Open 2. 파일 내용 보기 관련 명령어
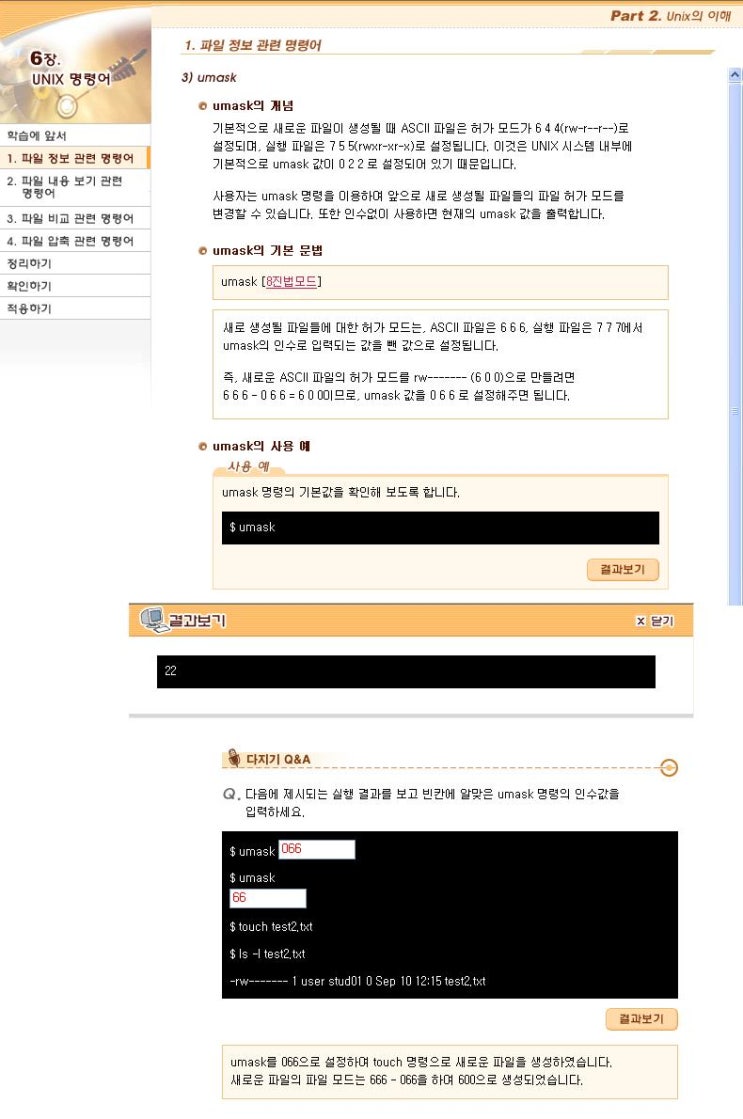The height and width of the screenshot is (1119, 743). pos(65,187)
